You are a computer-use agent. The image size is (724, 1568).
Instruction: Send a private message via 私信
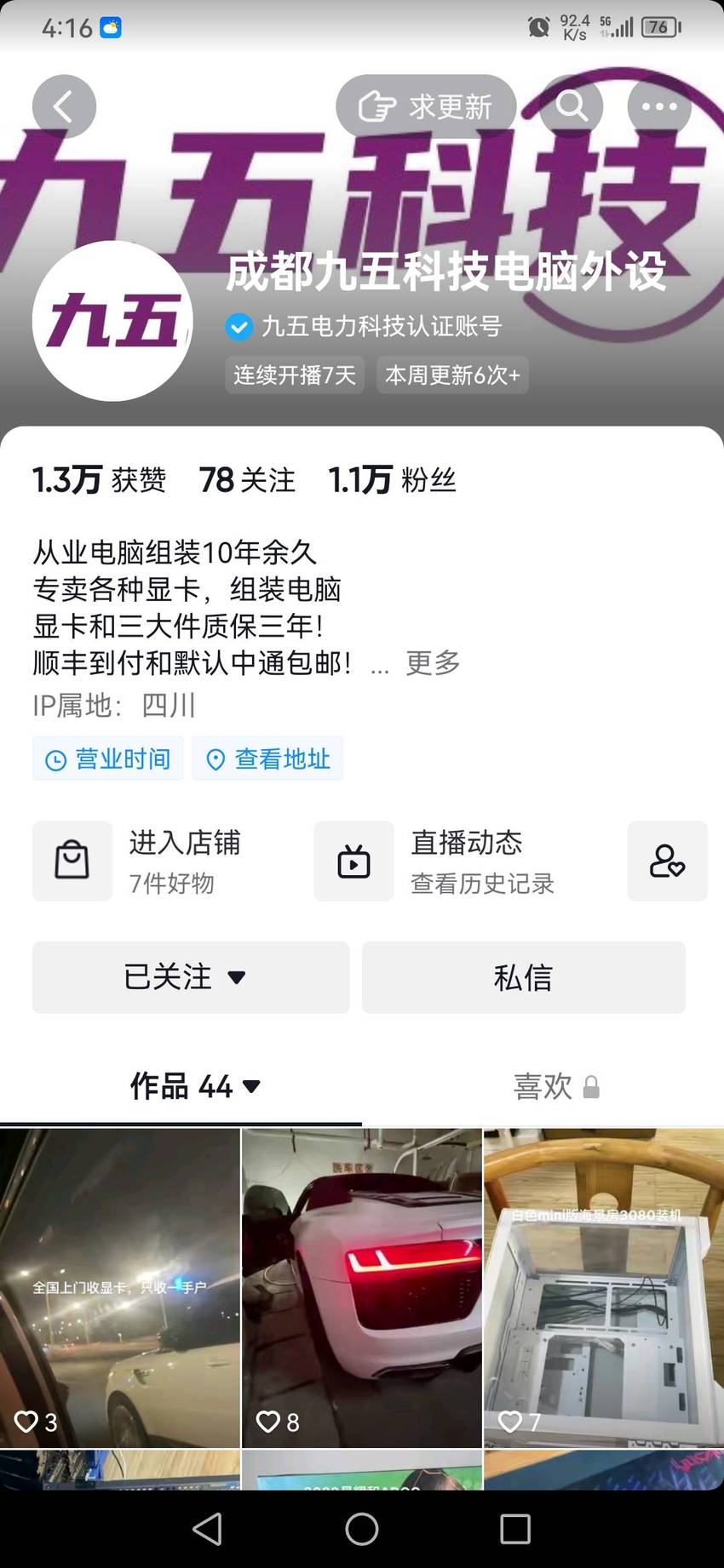[524, 977]
